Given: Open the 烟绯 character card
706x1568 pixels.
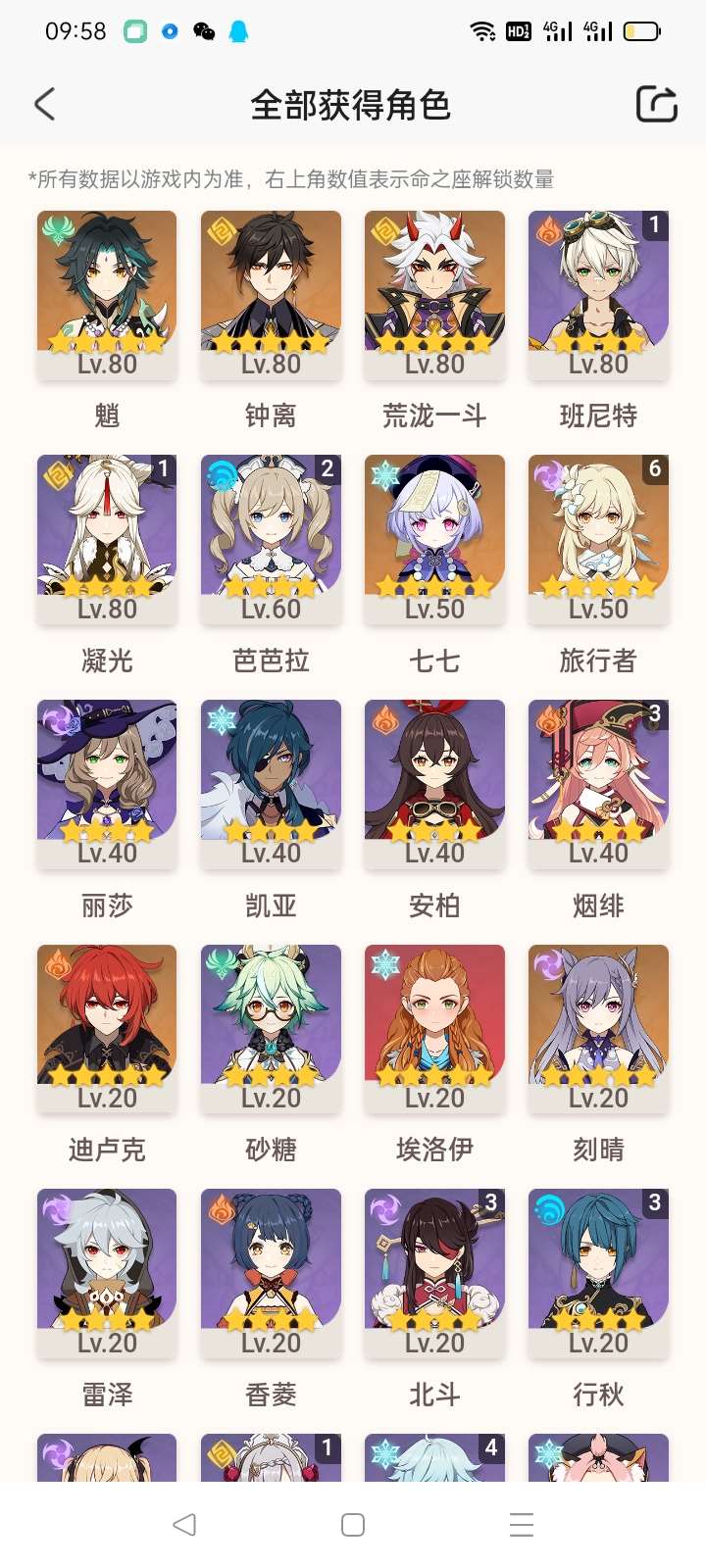Looking at the screenshot, I should point(598,784).
